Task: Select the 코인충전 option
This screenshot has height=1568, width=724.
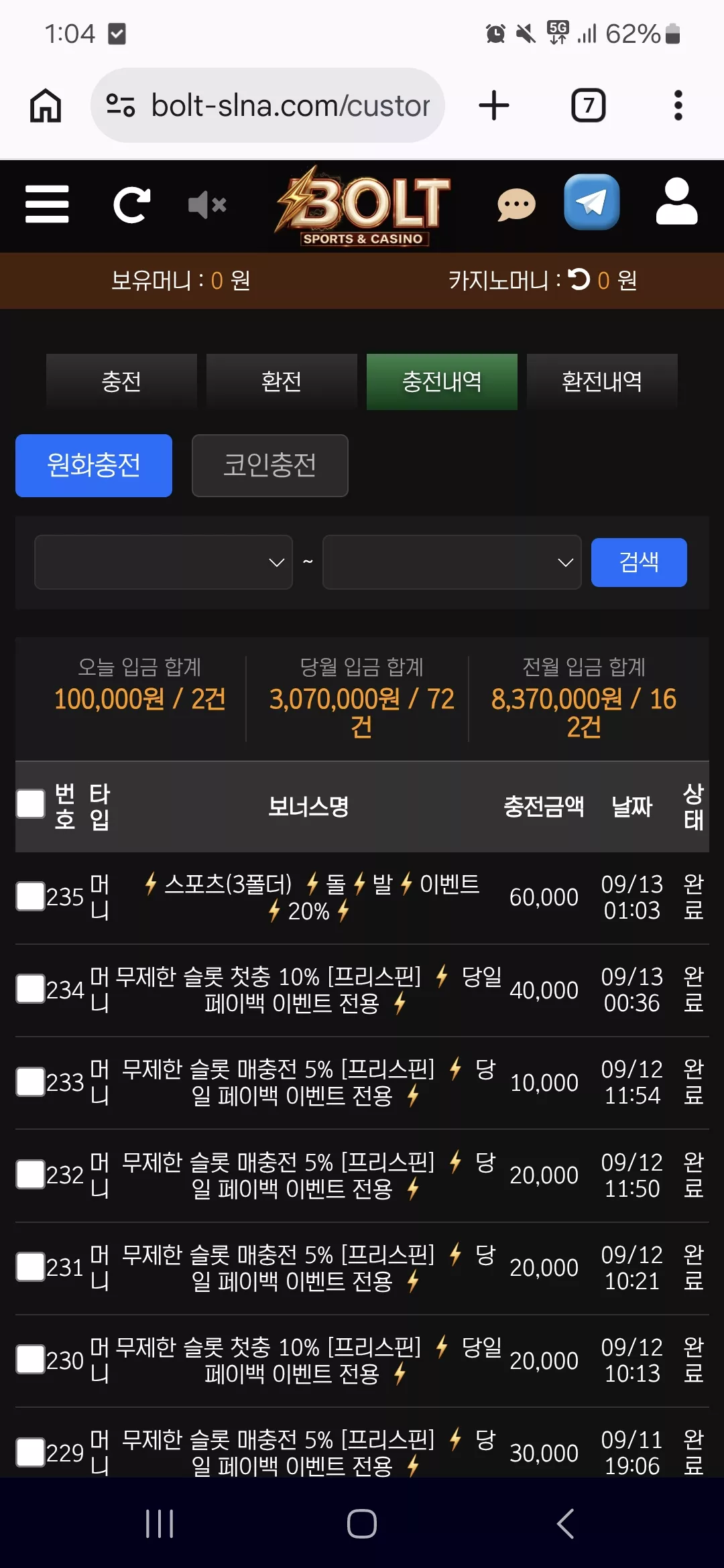Action: (x=269, y=465)
